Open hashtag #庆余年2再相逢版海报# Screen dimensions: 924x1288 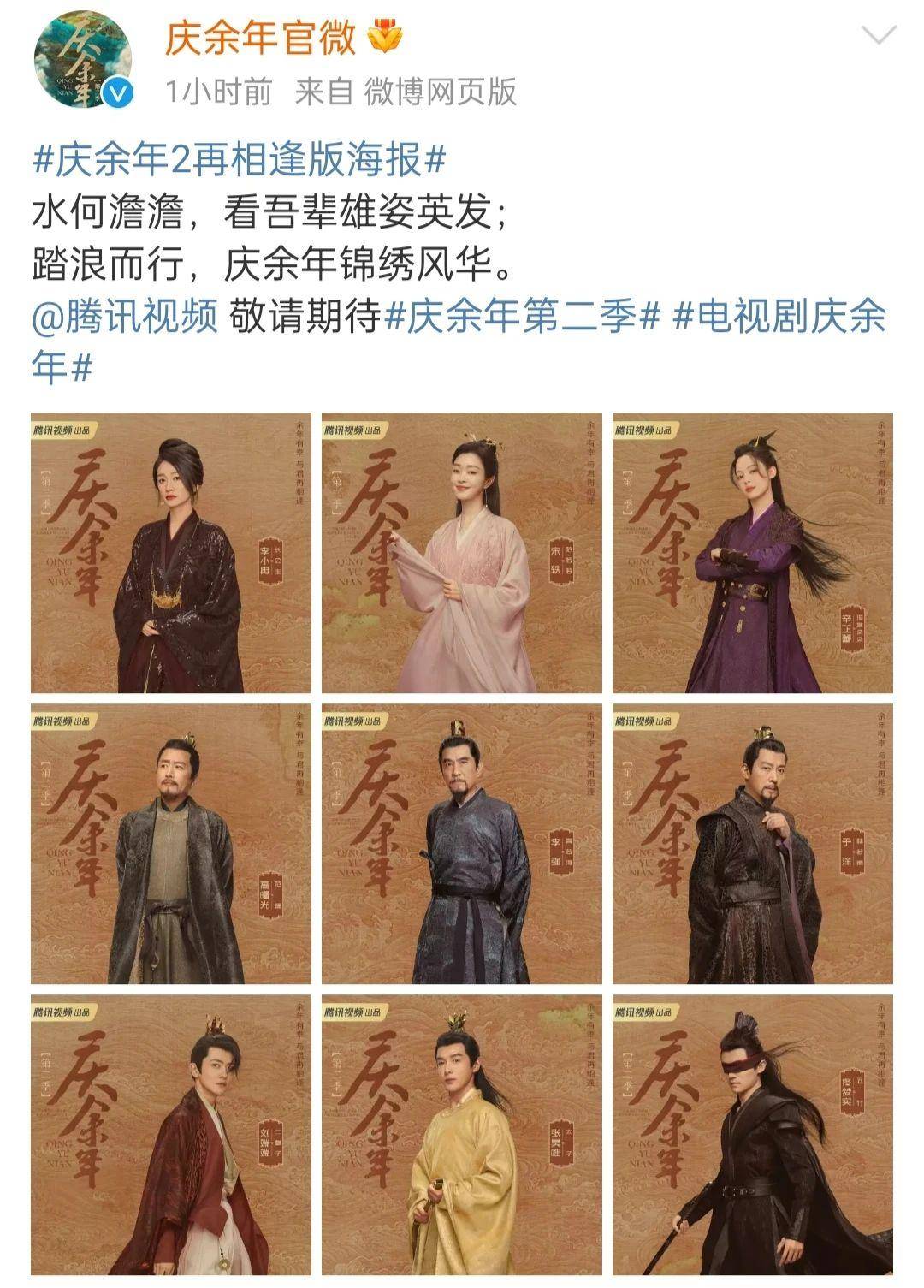[x=239, y=160]
